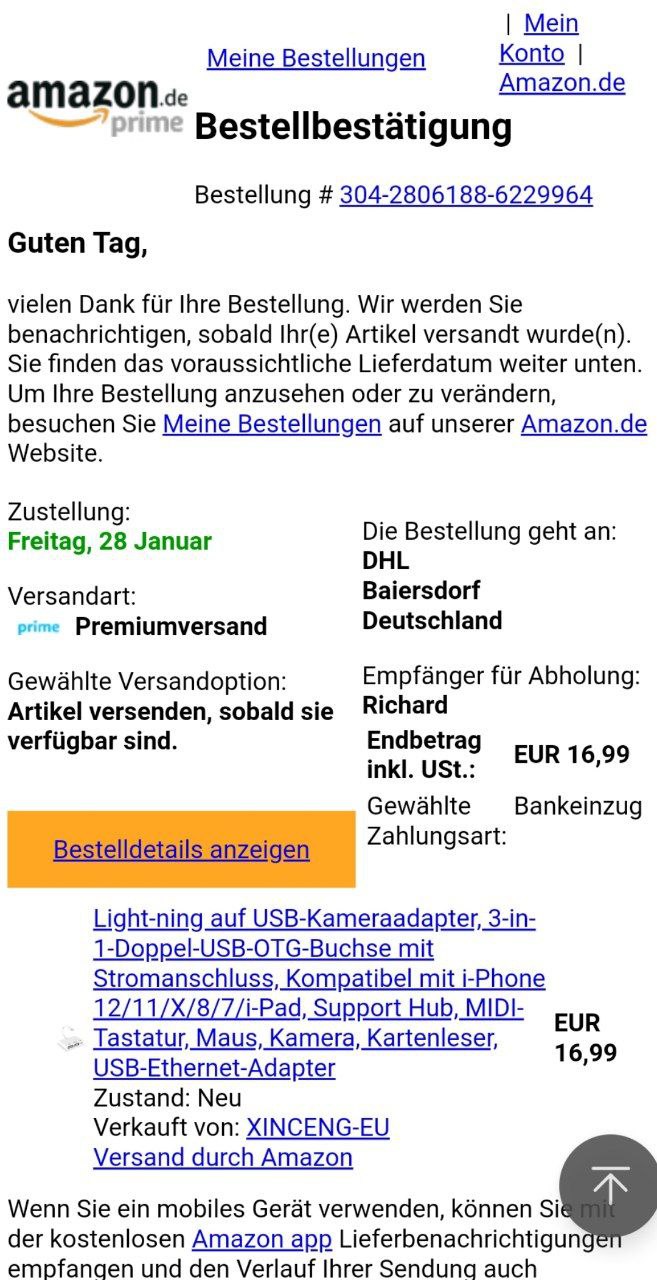Open seller XINCENG-EU link
Viewport: 657px width, 1280px height.
pyautogui.click(x=318, y=1128)
